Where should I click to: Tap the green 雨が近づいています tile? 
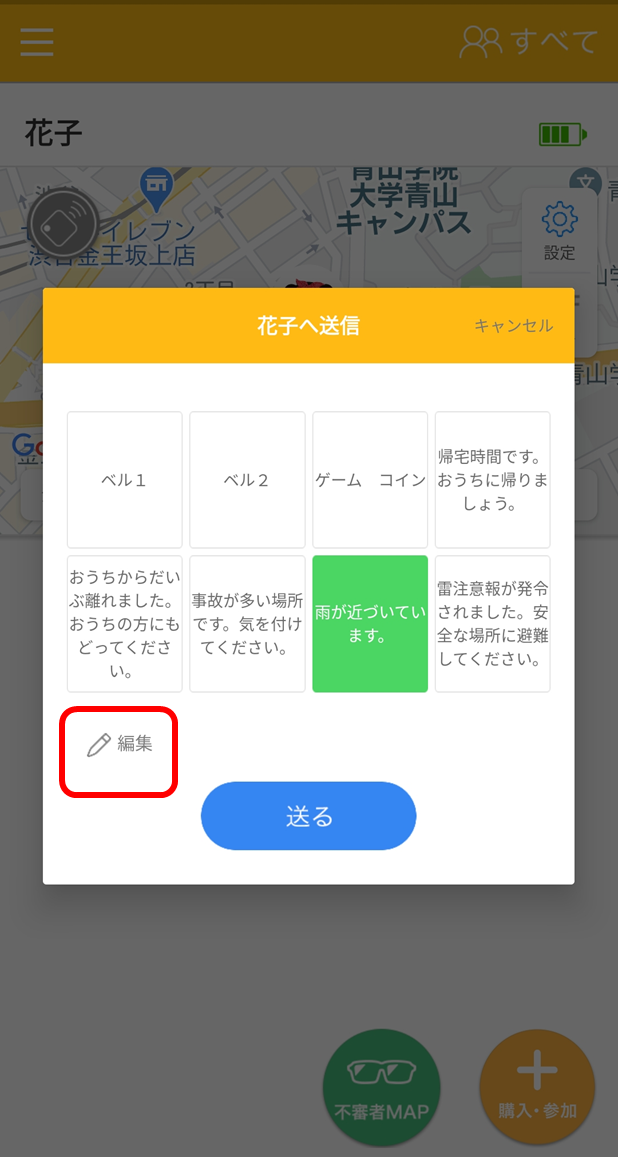[370, 624]
